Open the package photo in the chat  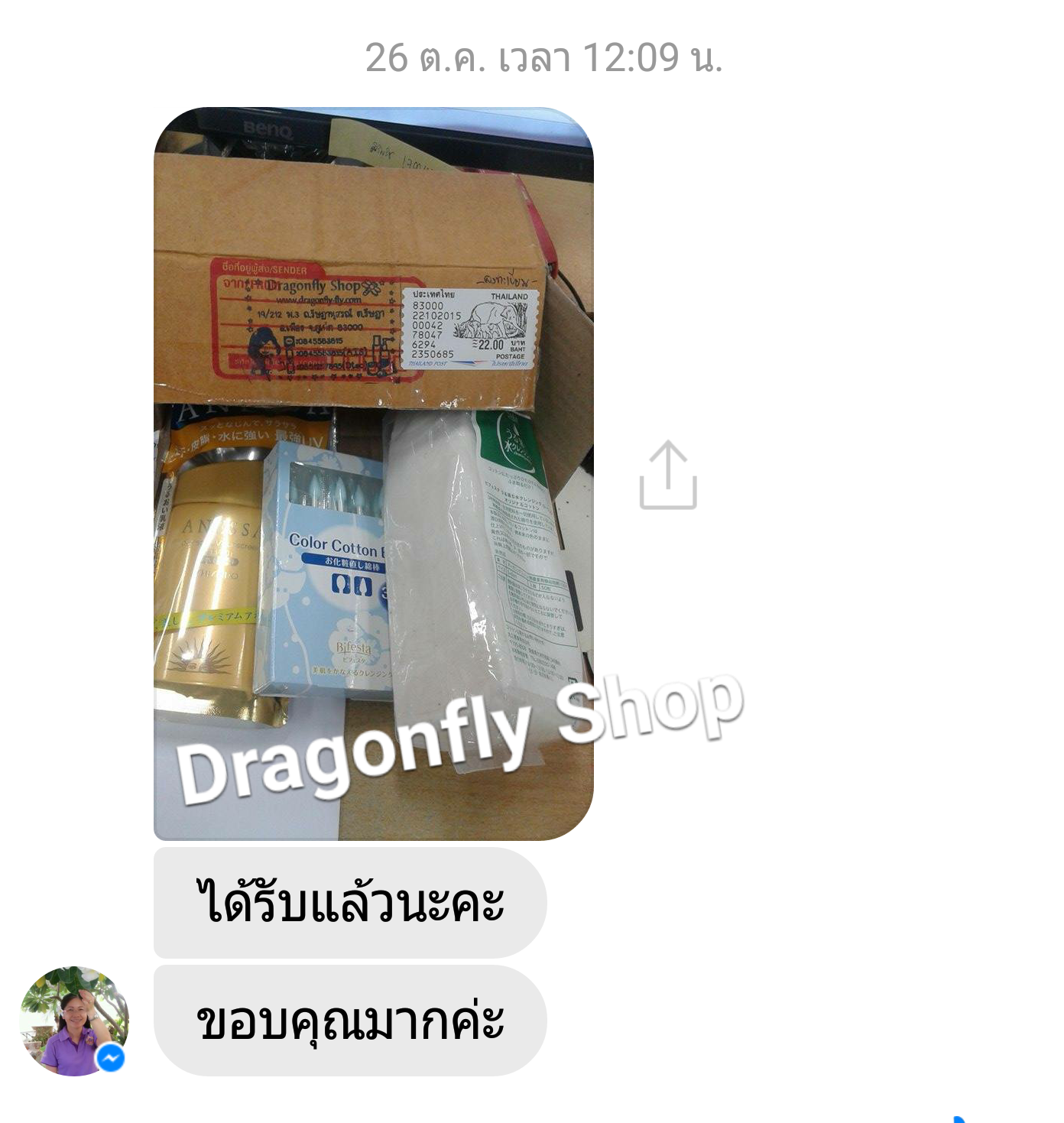373,474
